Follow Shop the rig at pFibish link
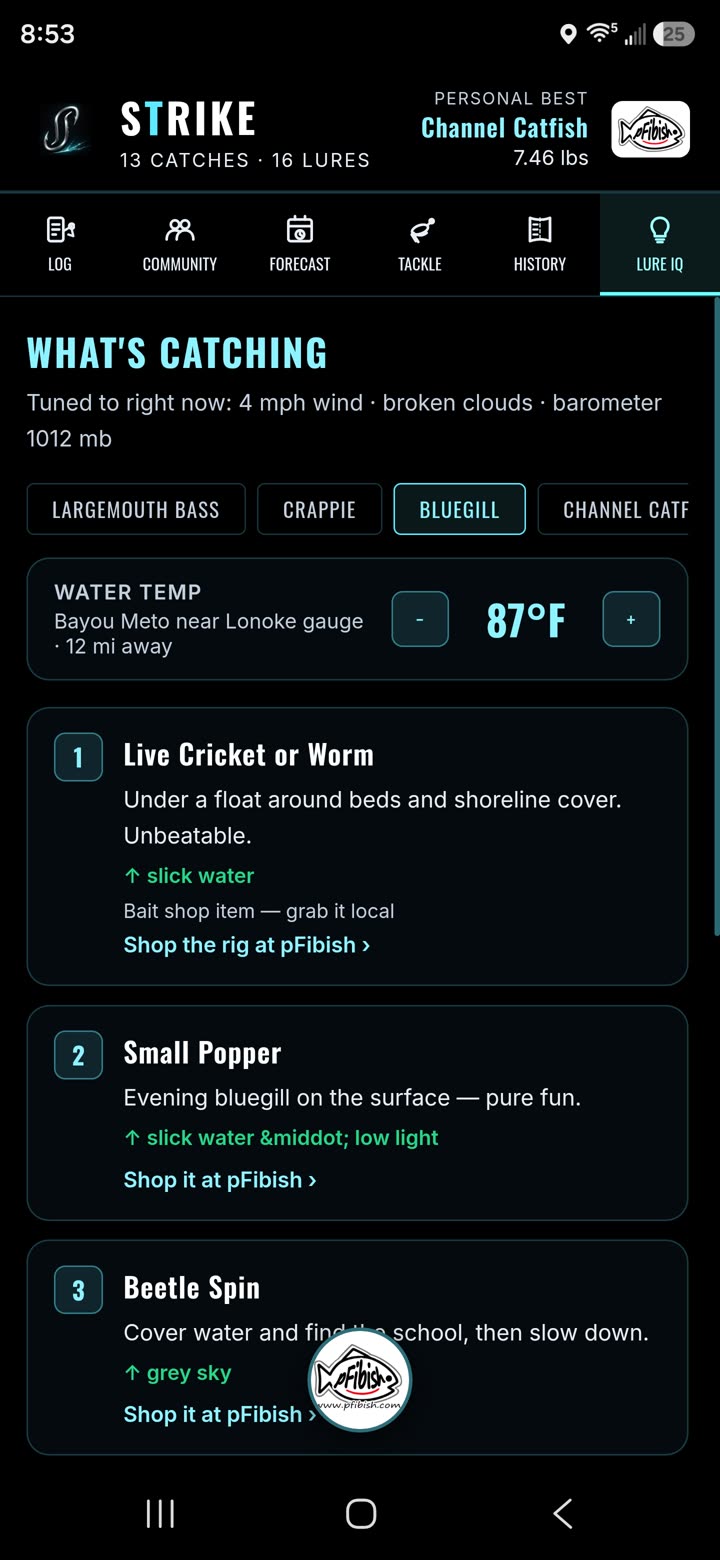720x1560 pixels. (247, 945)
